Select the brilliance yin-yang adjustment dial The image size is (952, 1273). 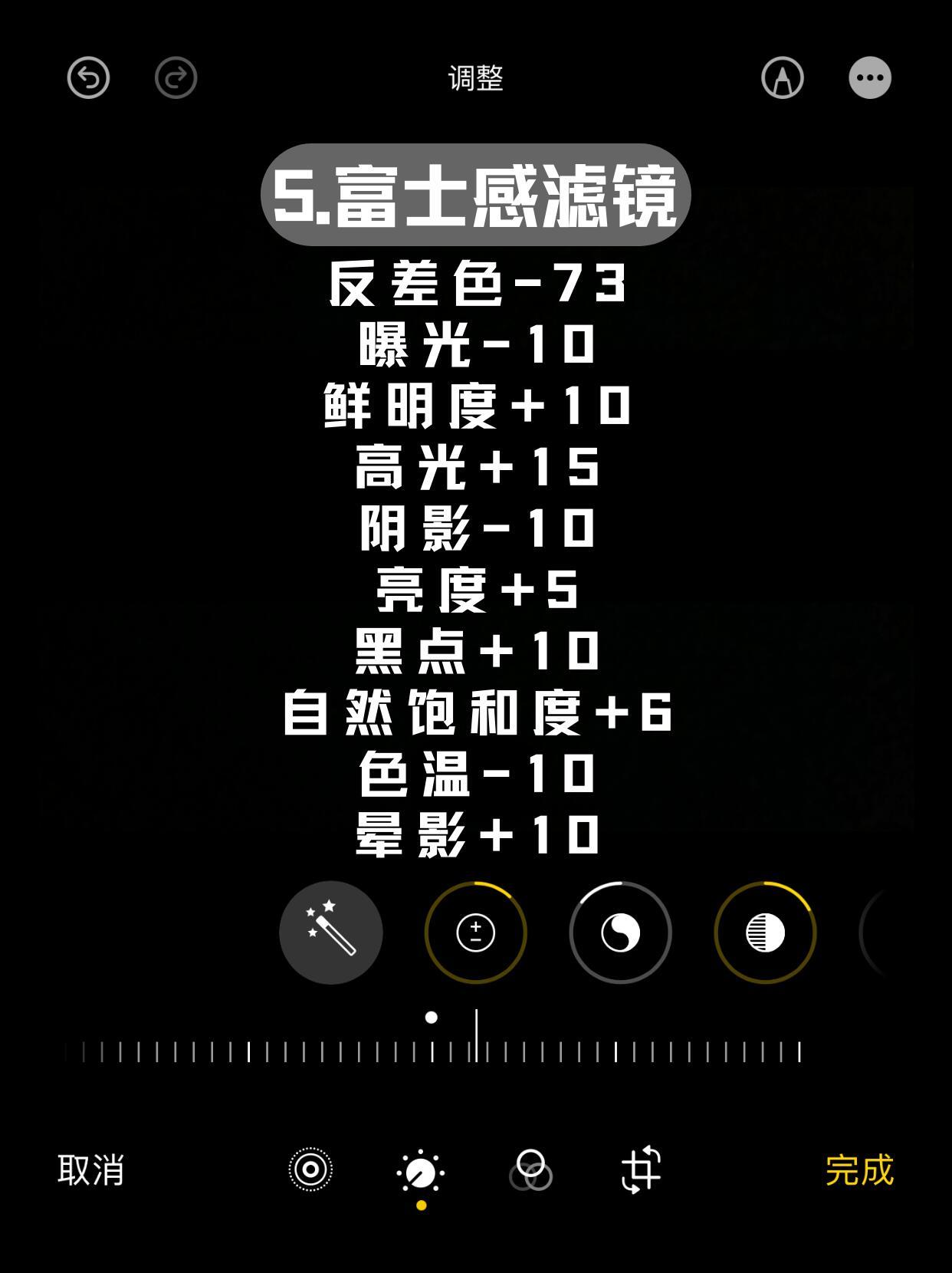click(x=620, y=932)
